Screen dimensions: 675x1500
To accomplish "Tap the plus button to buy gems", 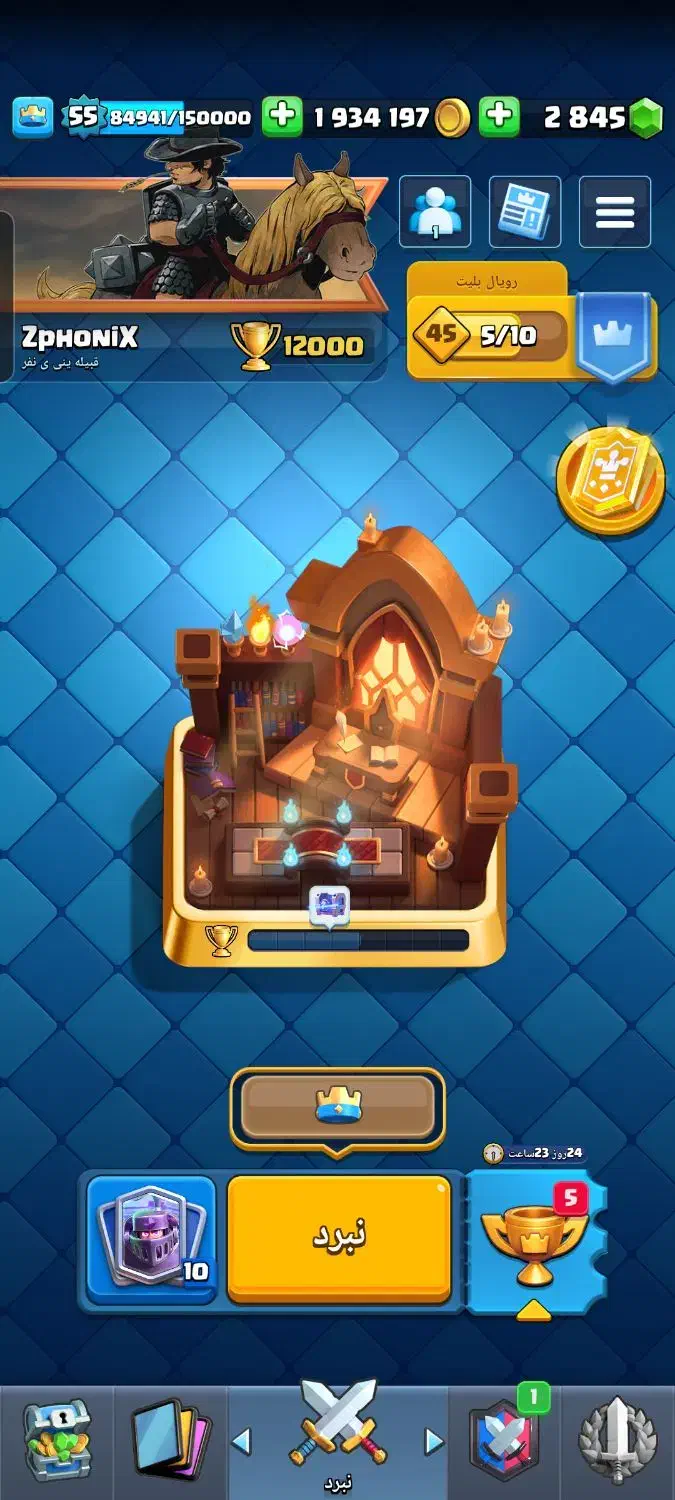I will 499,117.
